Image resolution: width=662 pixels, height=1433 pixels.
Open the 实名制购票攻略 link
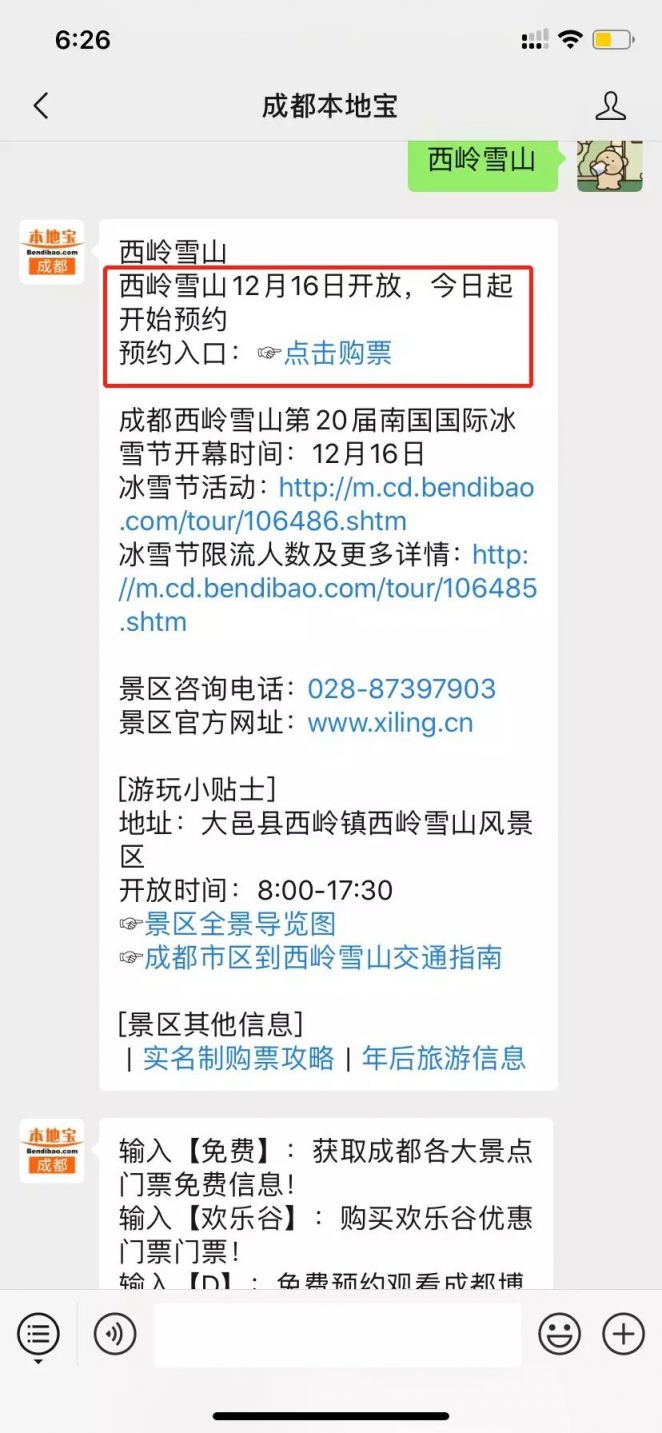pos(238,1058)
